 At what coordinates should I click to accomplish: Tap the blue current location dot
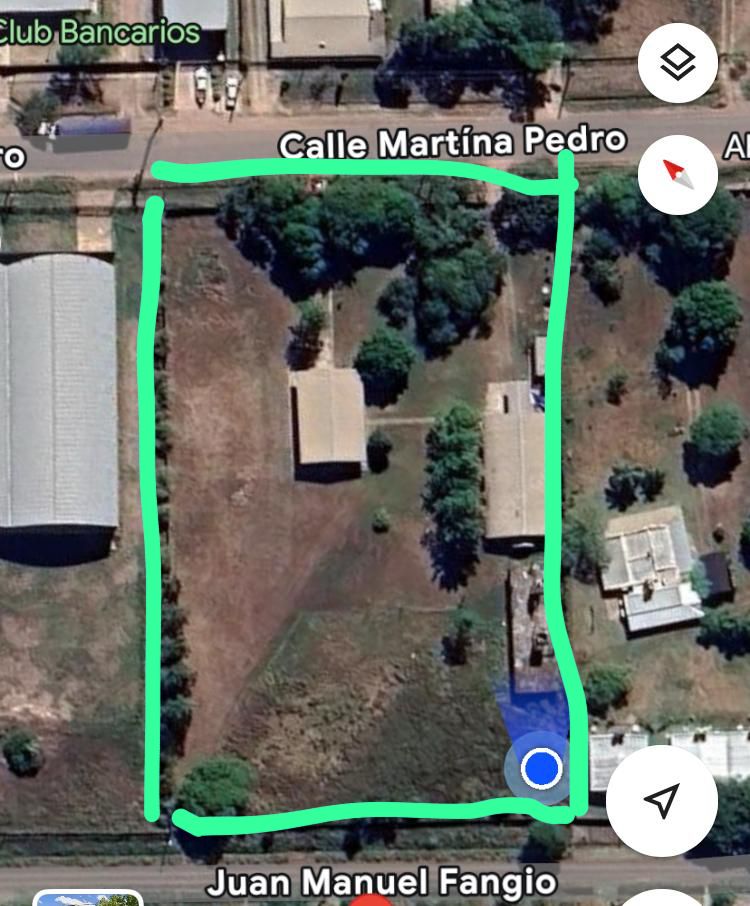tap(542, 768)
